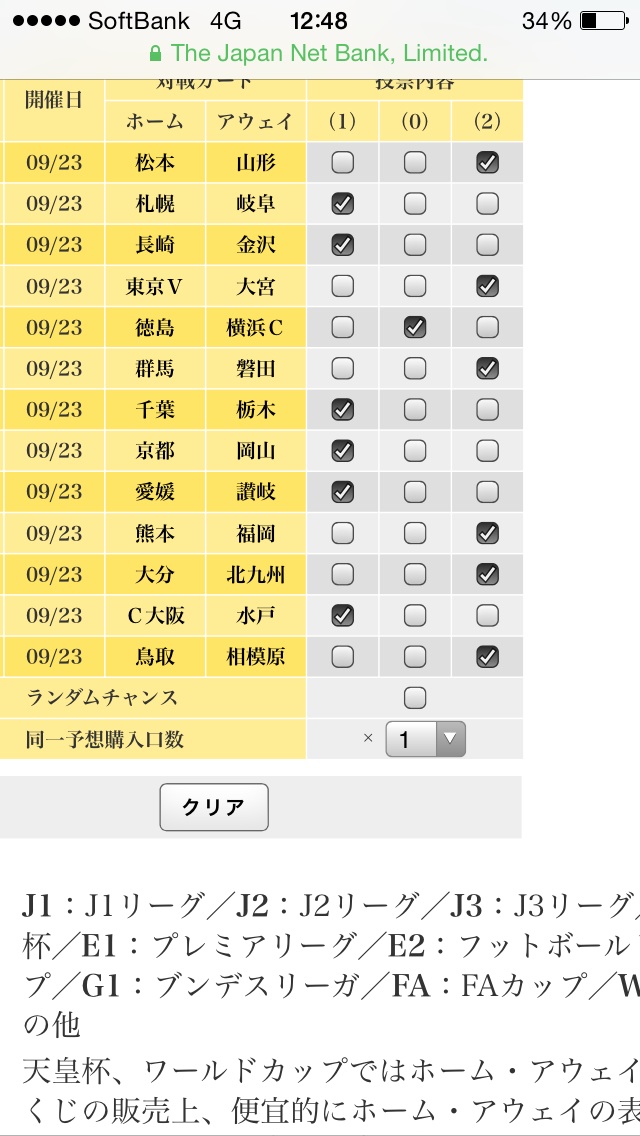Open the 同一予想購入口数 quantity dropdown

click(x=425, y=740)
